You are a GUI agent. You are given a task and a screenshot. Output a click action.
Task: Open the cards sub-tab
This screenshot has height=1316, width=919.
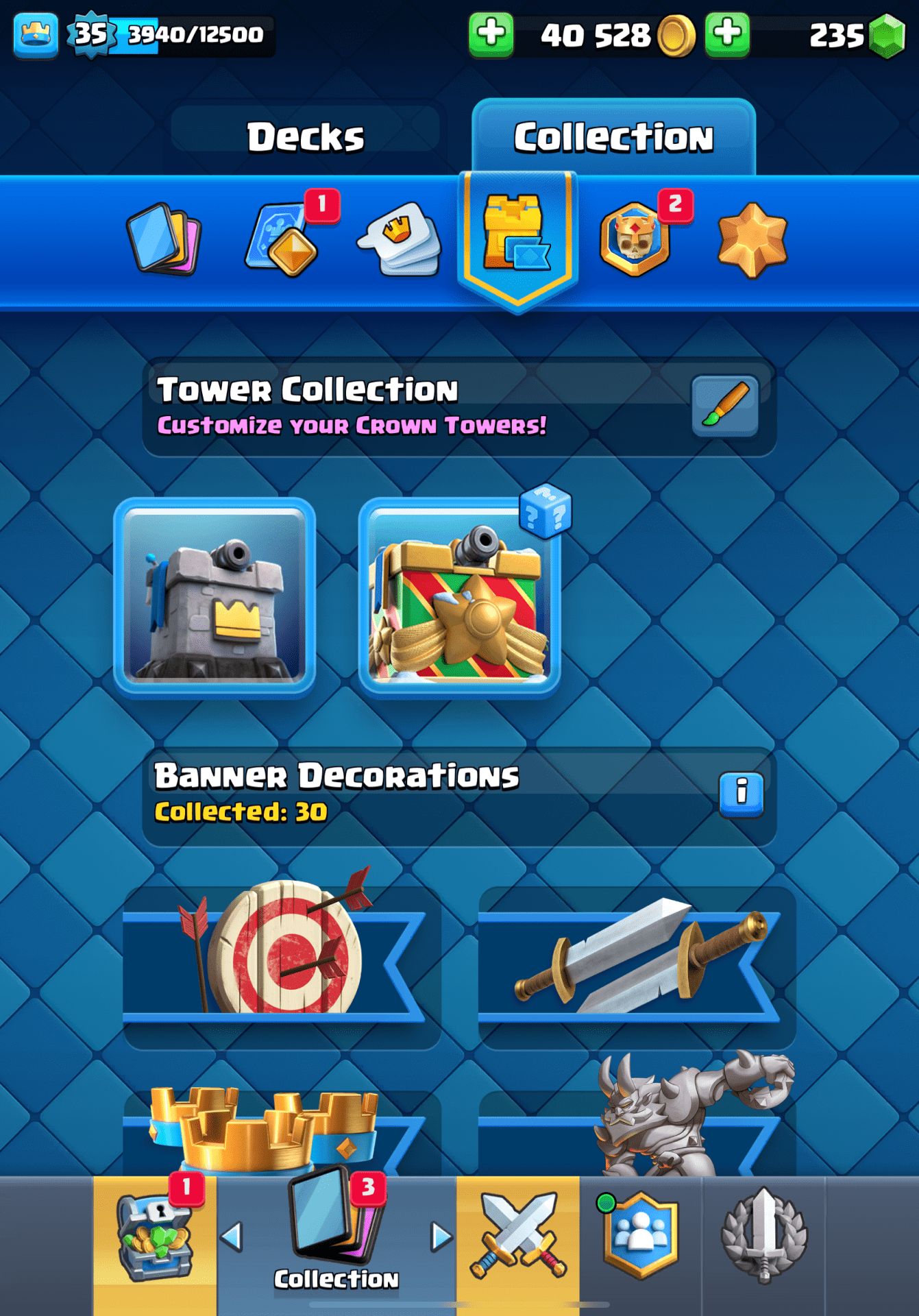pyautogui.click(x=164, y=239)
